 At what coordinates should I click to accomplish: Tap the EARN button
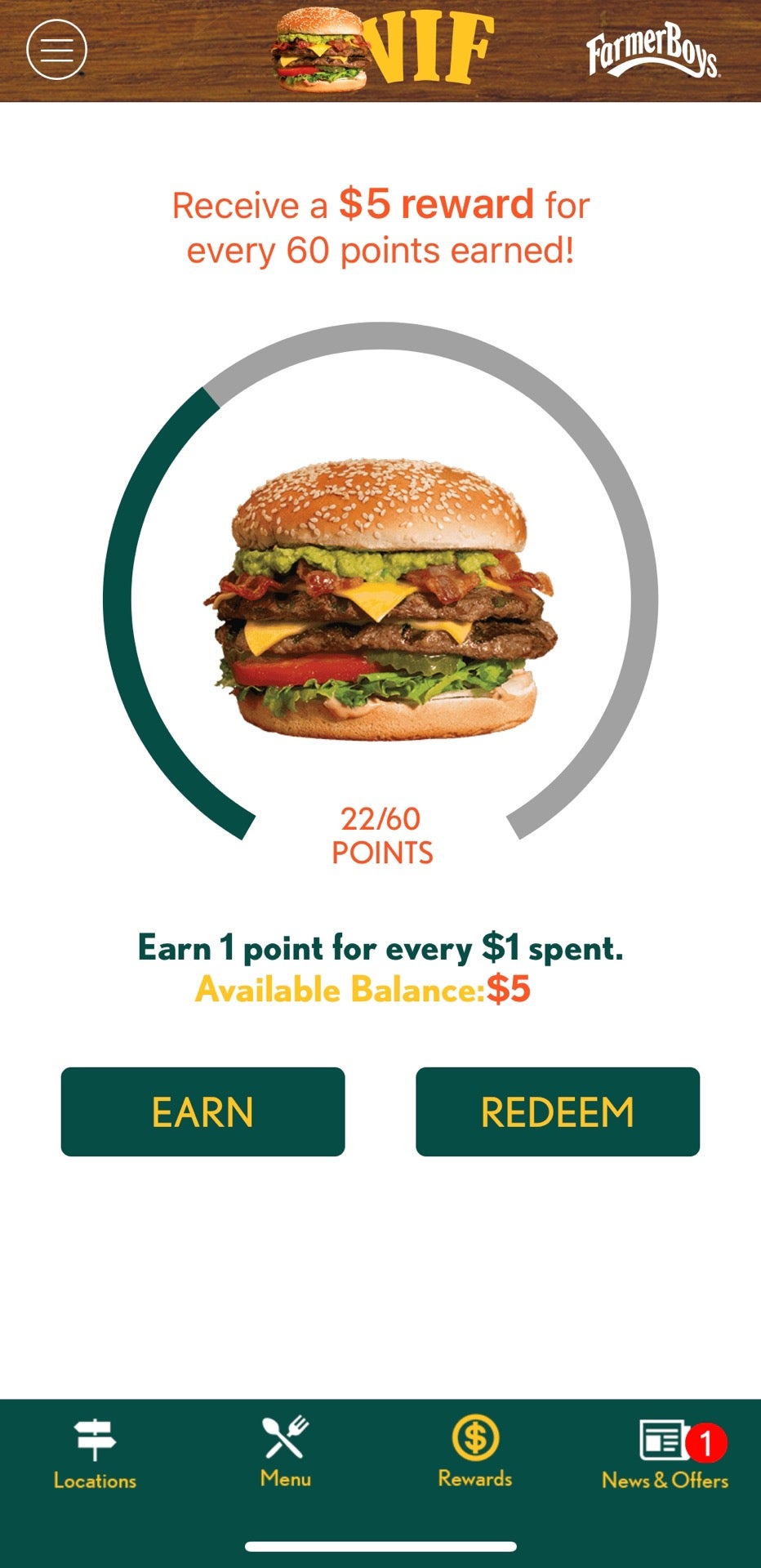(x=202, y=1111)
